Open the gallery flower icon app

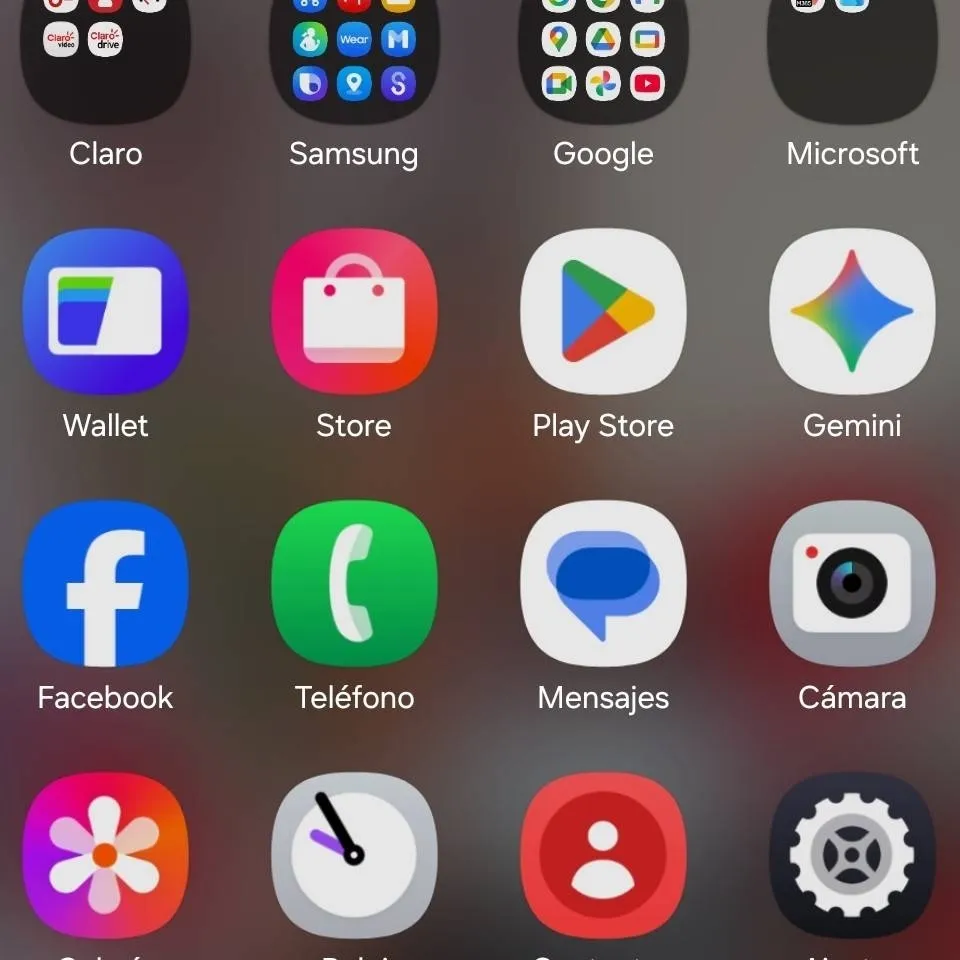105,855
